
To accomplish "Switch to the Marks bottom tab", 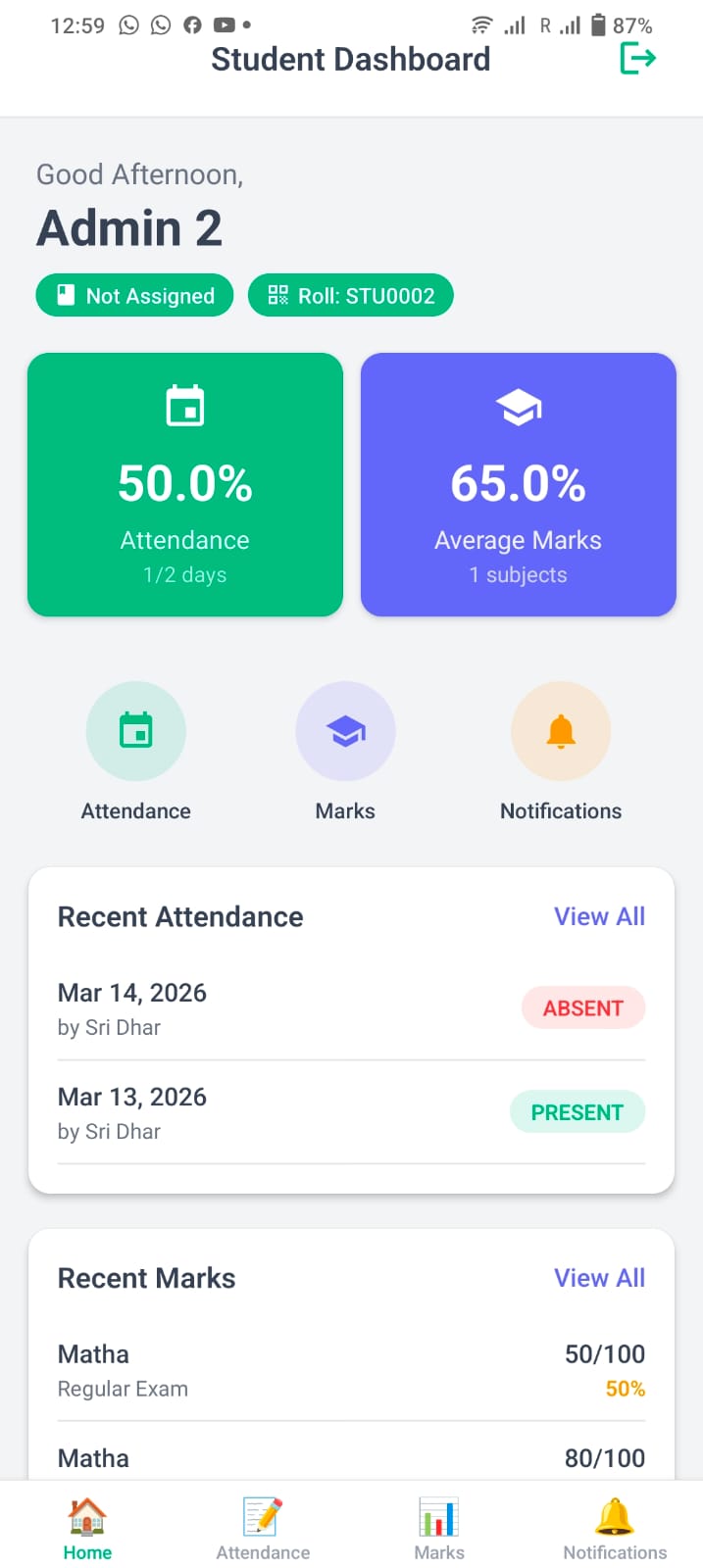I will click(439, 1529).
